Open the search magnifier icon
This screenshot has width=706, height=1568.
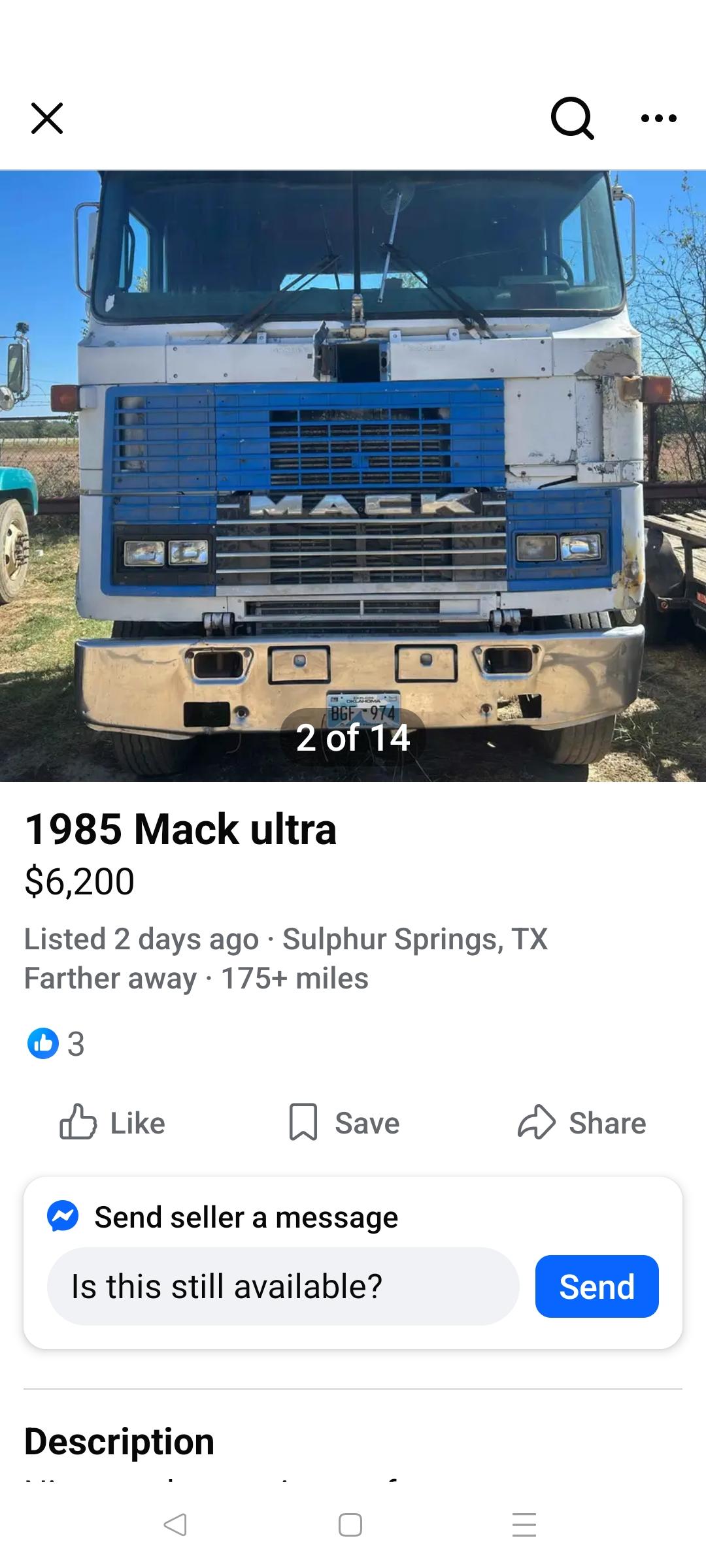pyautogui.click(x=572, y=118)
